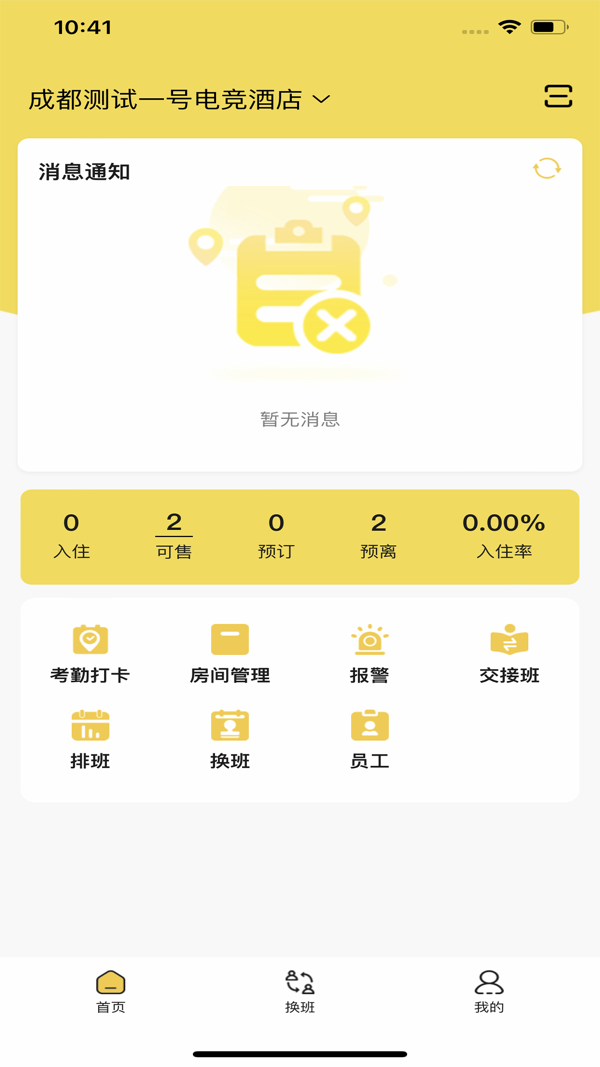Open the 排班 scheduling feature
This screenshot has width=600, height=1067.
[90, 740]
